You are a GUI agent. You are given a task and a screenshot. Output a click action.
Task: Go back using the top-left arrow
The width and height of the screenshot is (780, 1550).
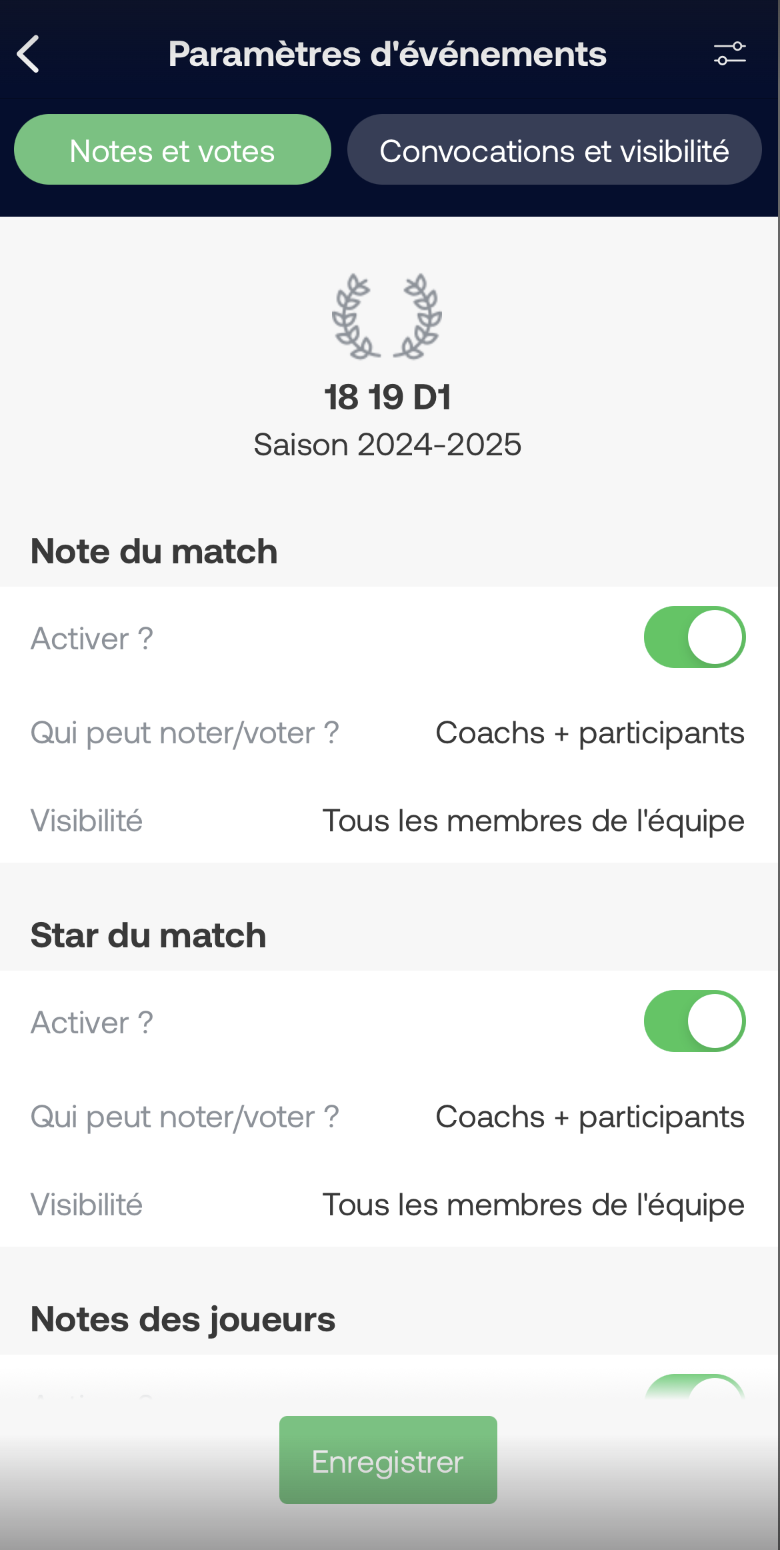click(29, 54)
